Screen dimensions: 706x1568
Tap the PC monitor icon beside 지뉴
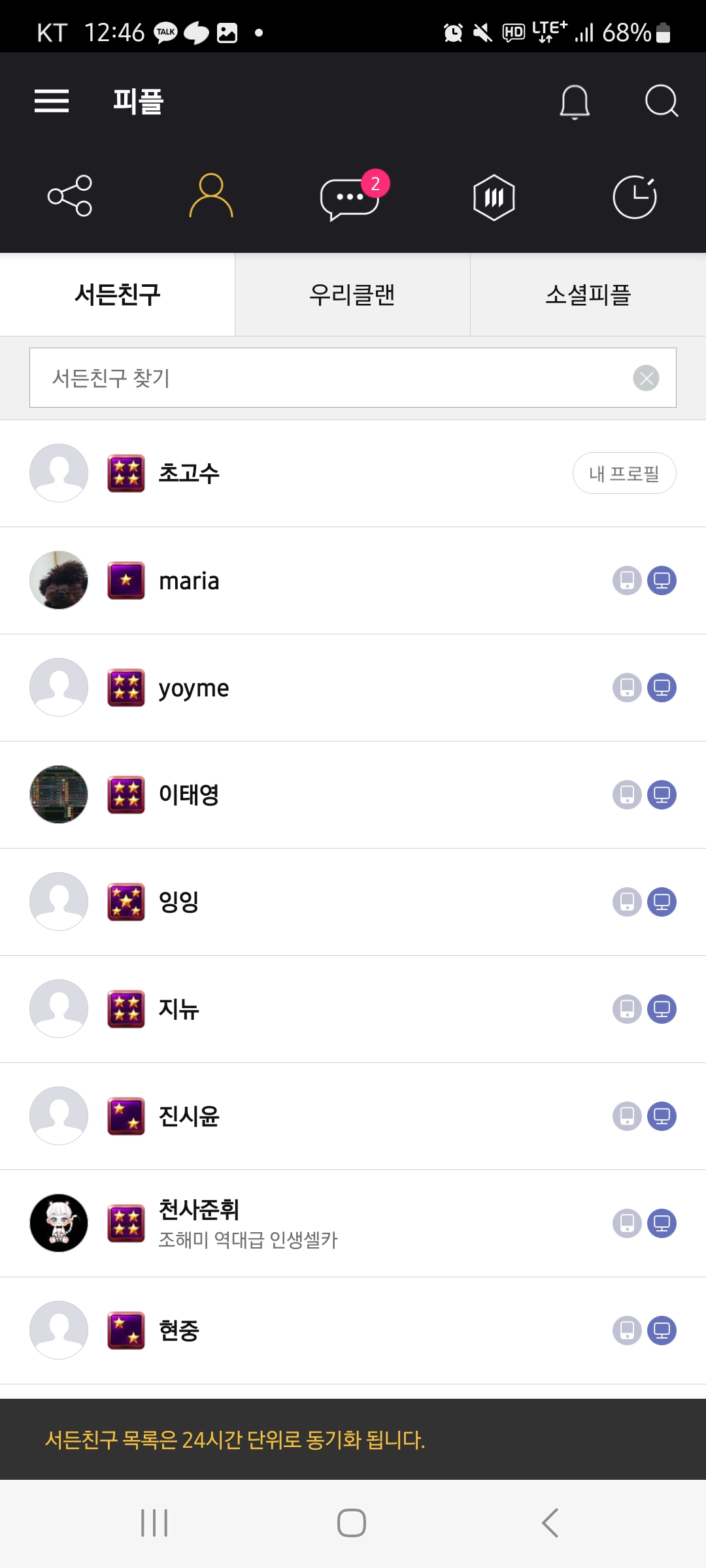662,1009
